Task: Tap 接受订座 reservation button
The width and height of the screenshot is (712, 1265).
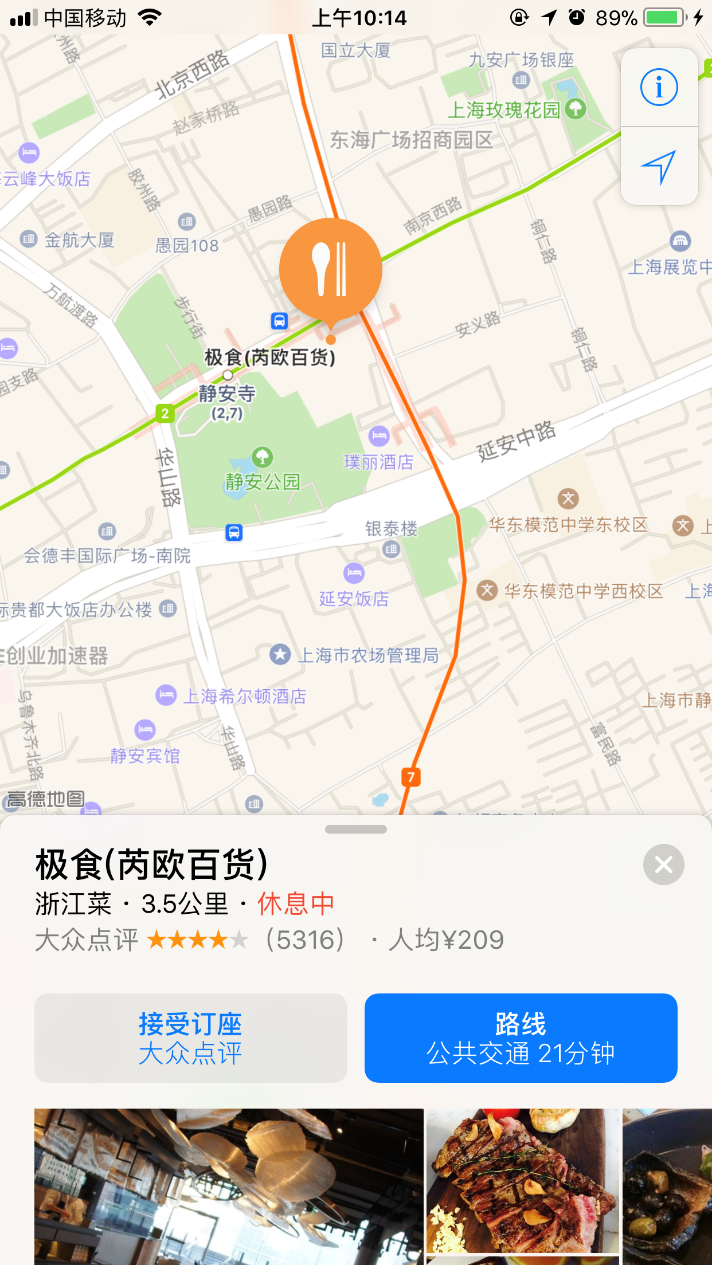Action: click(x=191, y=1037)
